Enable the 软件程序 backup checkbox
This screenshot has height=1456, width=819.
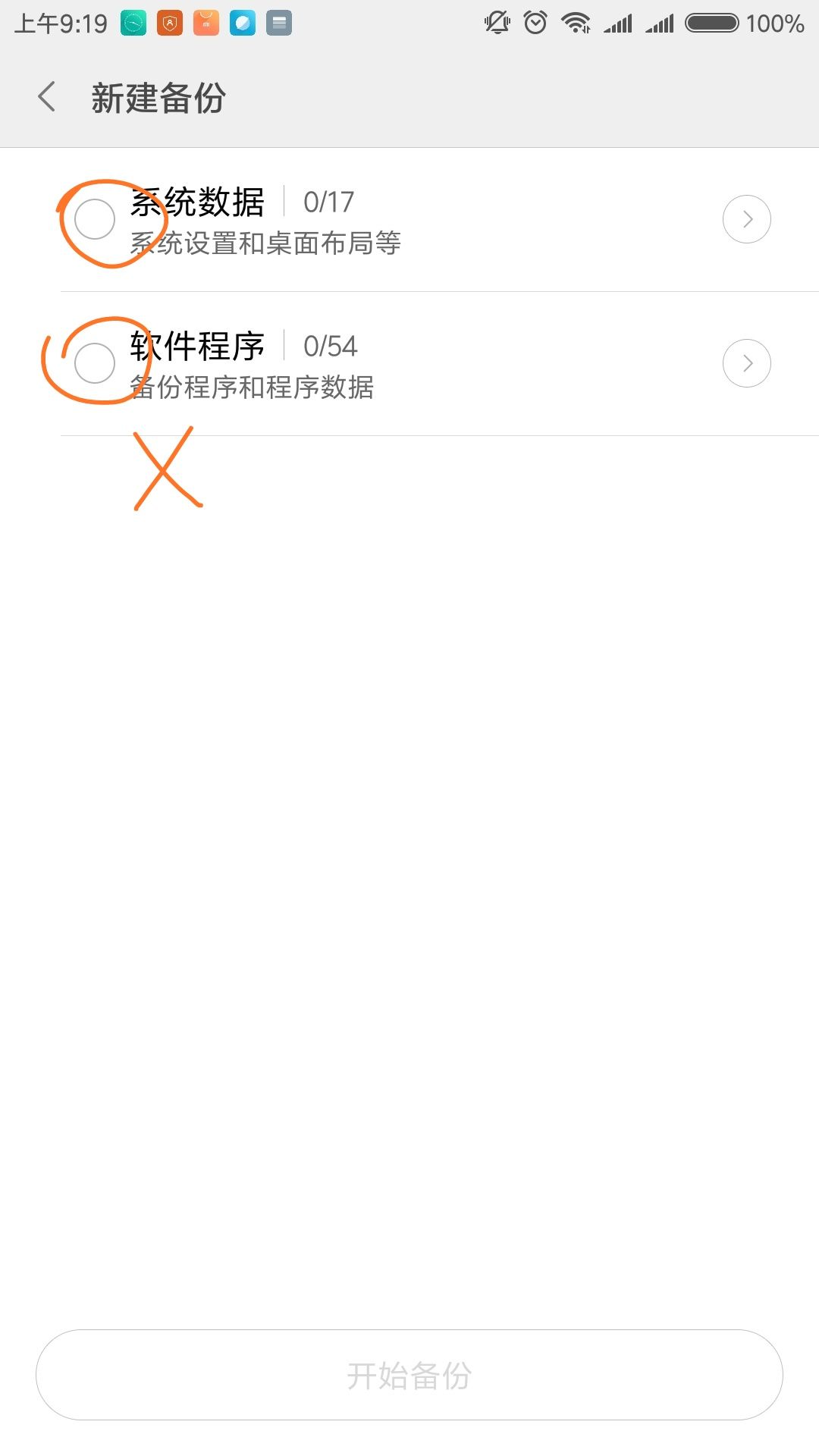point(94,363)
